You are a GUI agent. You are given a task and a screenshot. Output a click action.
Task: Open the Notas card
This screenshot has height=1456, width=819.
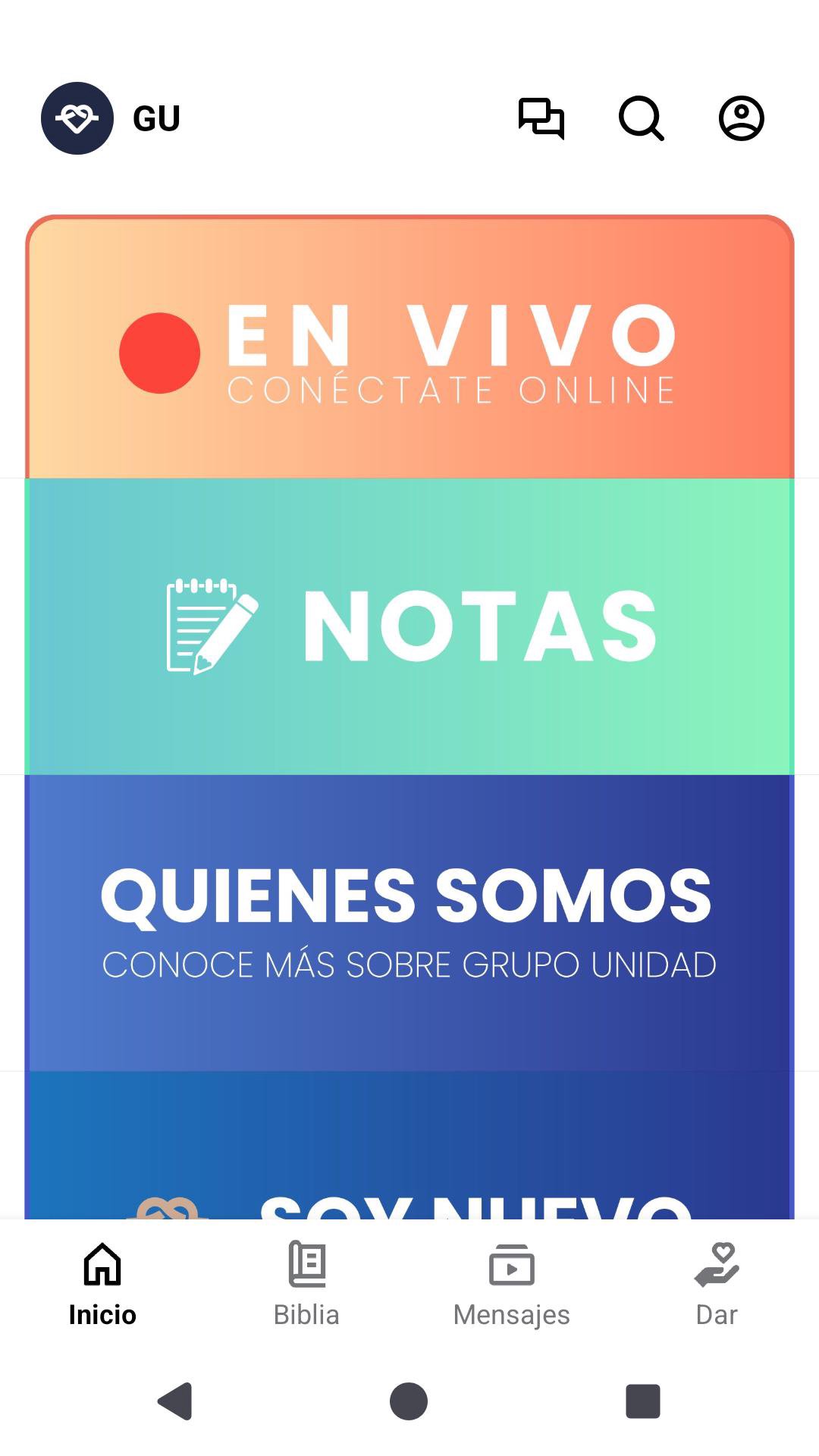[409, 626]
